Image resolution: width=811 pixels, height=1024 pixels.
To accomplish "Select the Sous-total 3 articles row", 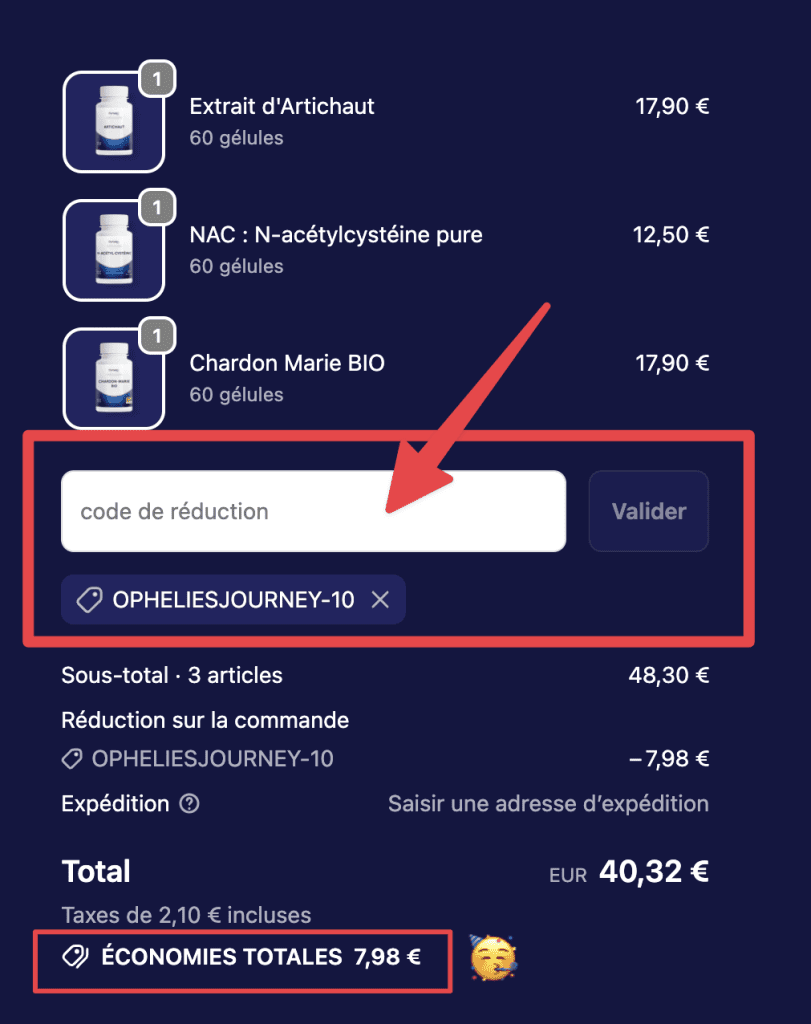I will click(x=171, y=675).
